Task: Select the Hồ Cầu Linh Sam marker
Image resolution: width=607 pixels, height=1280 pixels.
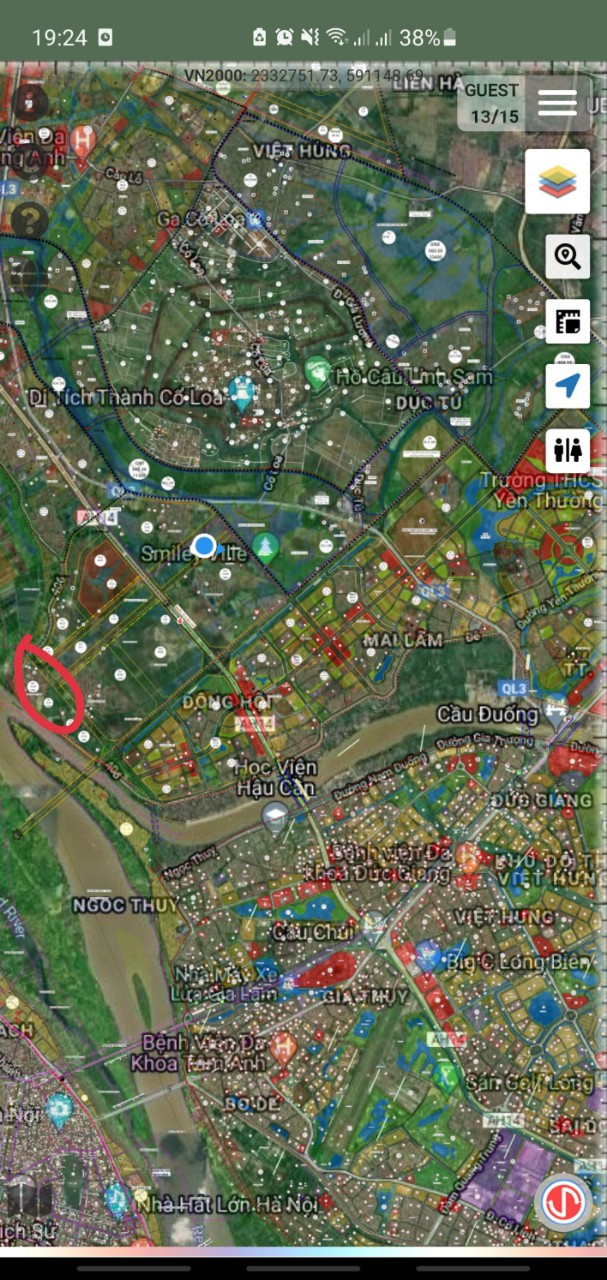Action: tap(317, 372)
